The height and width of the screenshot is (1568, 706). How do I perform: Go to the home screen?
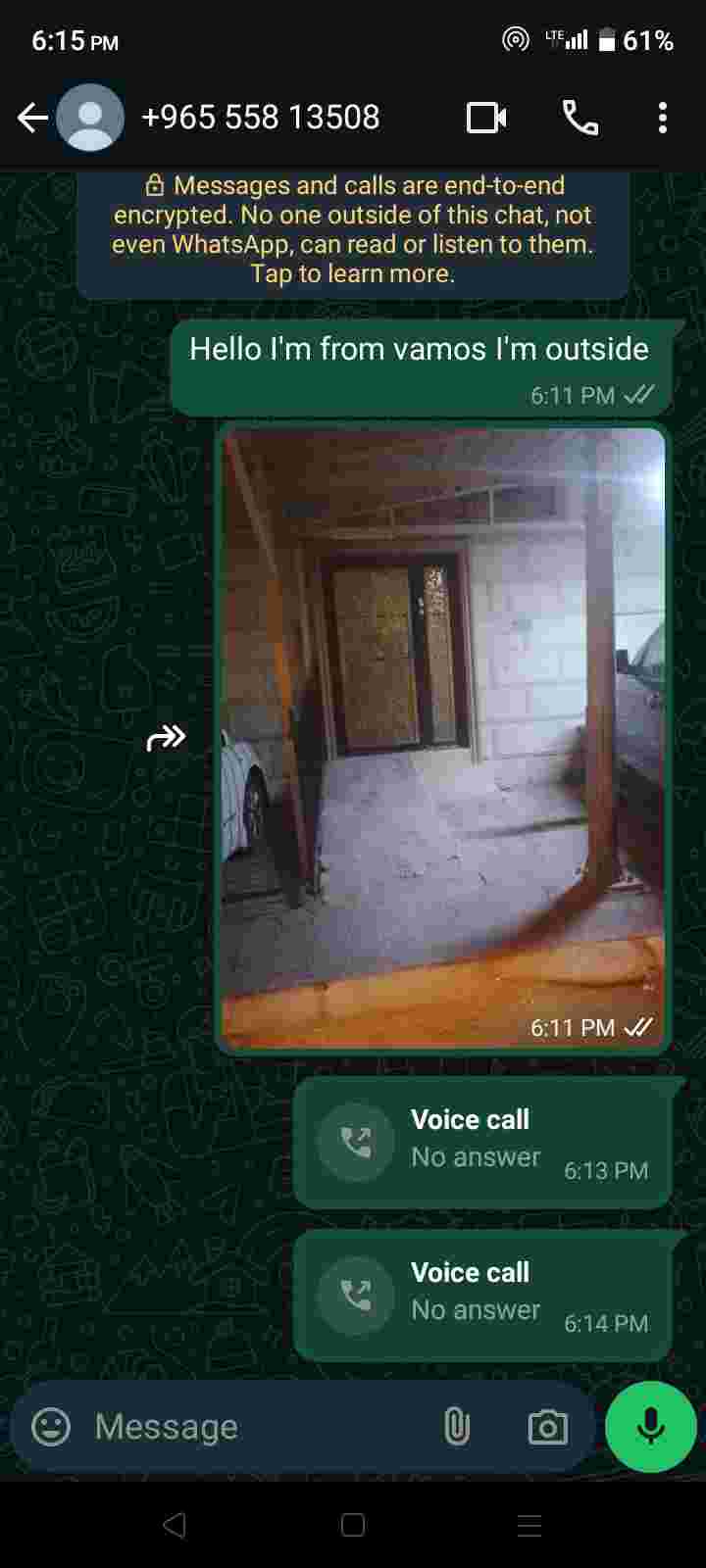point(353,1525)
